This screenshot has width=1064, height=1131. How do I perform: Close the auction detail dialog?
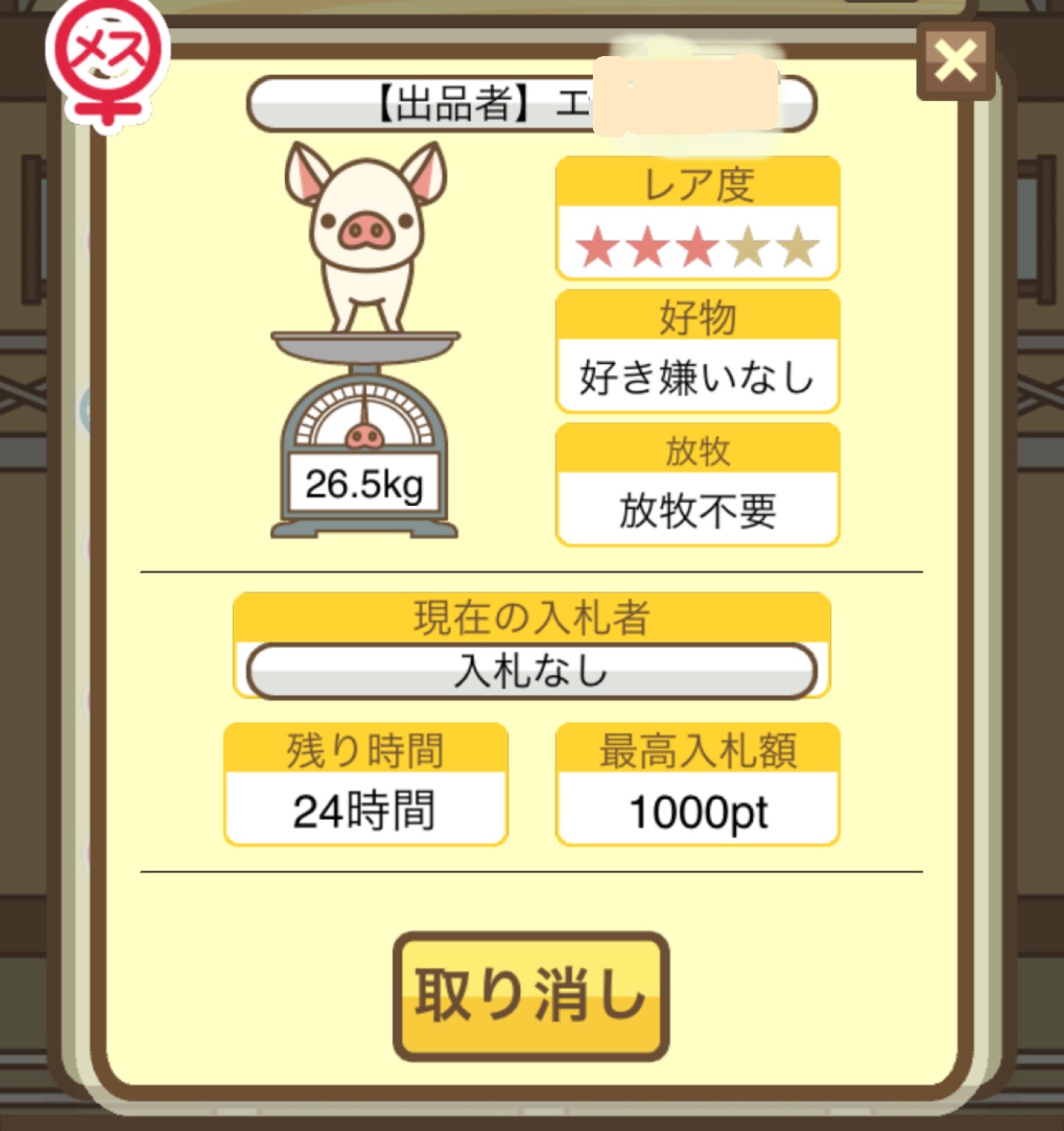tap(955, 62)
